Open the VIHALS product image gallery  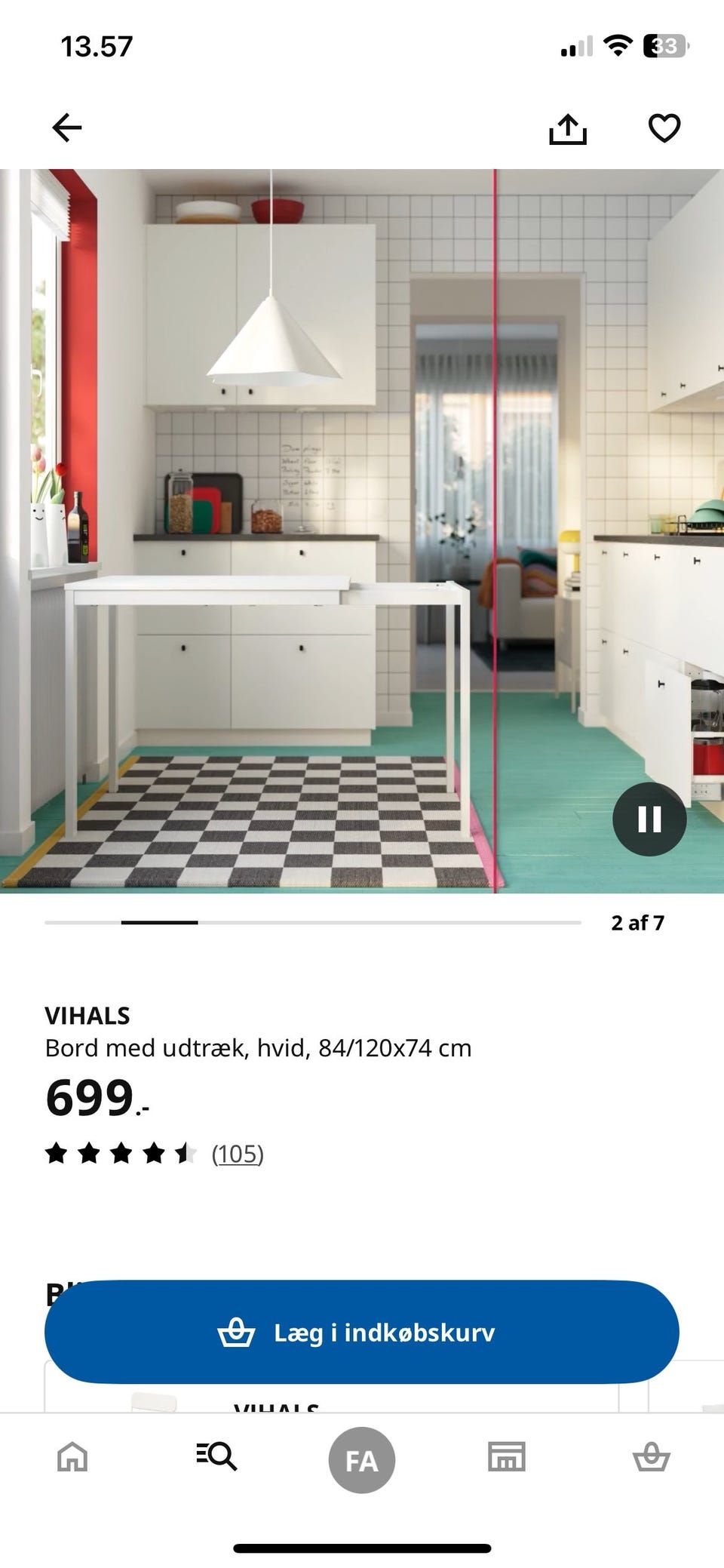tap(362, 531)
